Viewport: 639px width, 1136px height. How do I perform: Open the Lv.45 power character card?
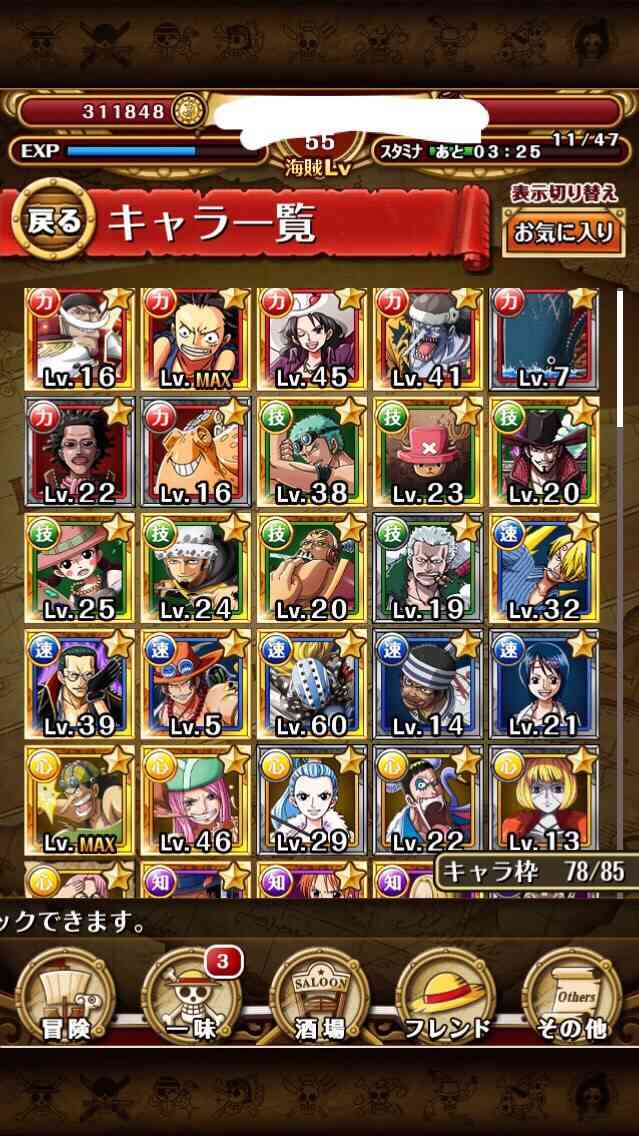[312, 339]
